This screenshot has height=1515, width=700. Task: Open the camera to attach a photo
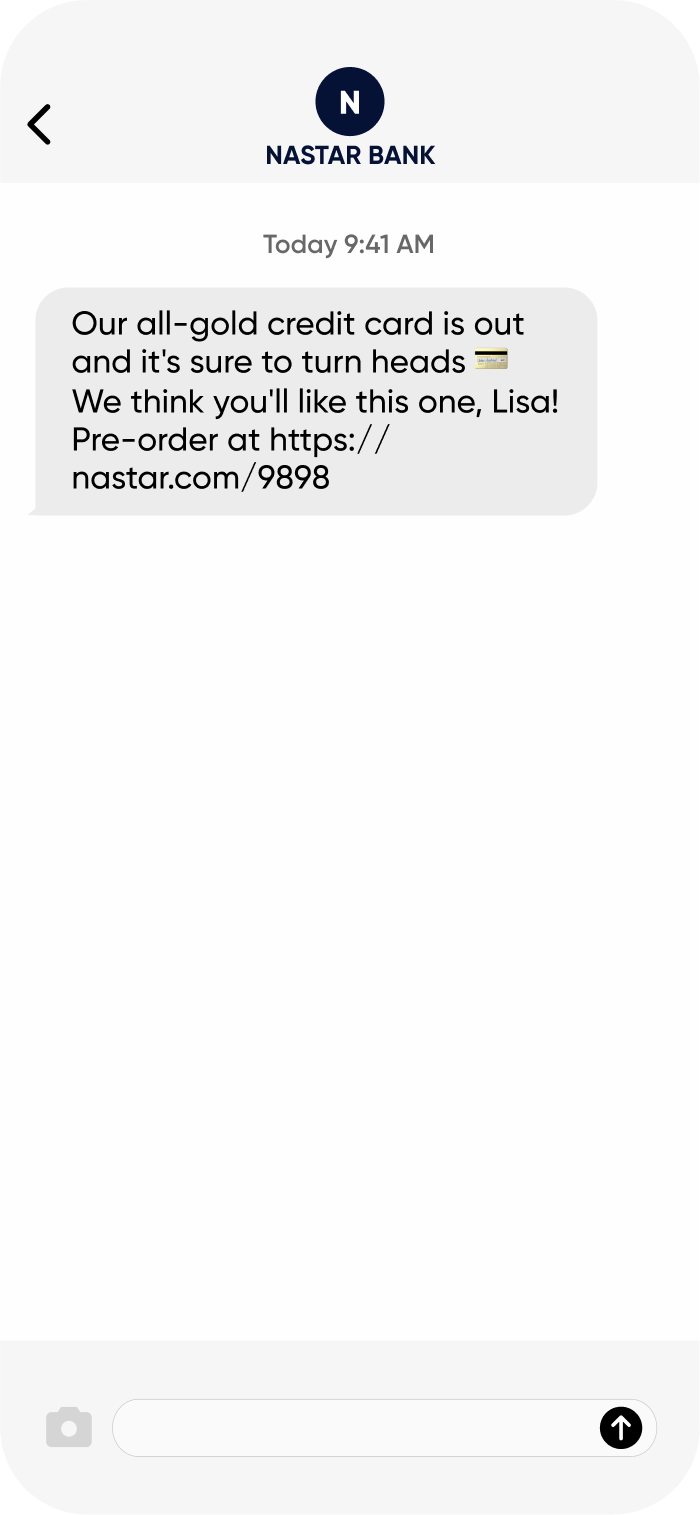click(x=69, y=1427)
